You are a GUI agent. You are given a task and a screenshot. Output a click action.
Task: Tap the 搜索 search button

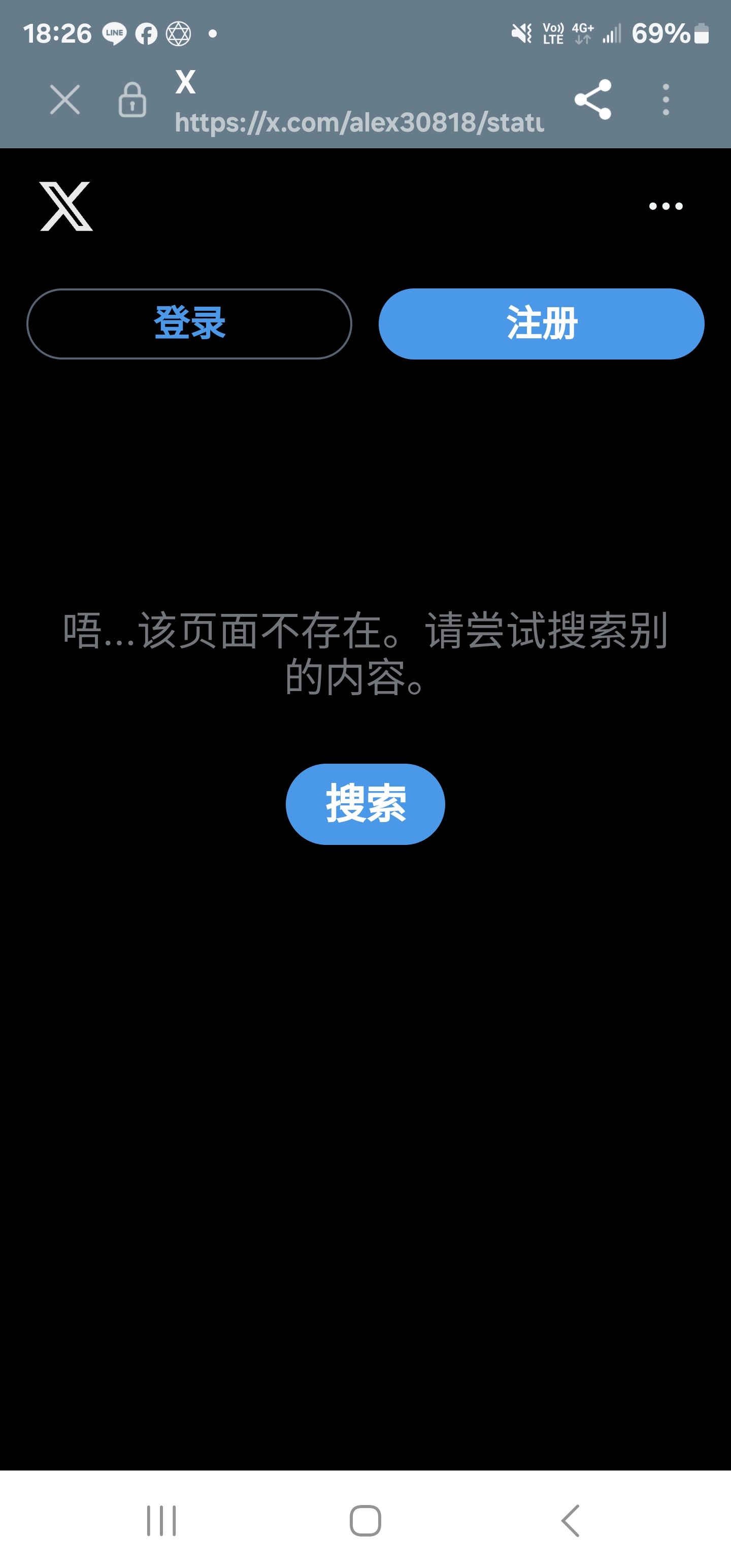coord(365,804)
